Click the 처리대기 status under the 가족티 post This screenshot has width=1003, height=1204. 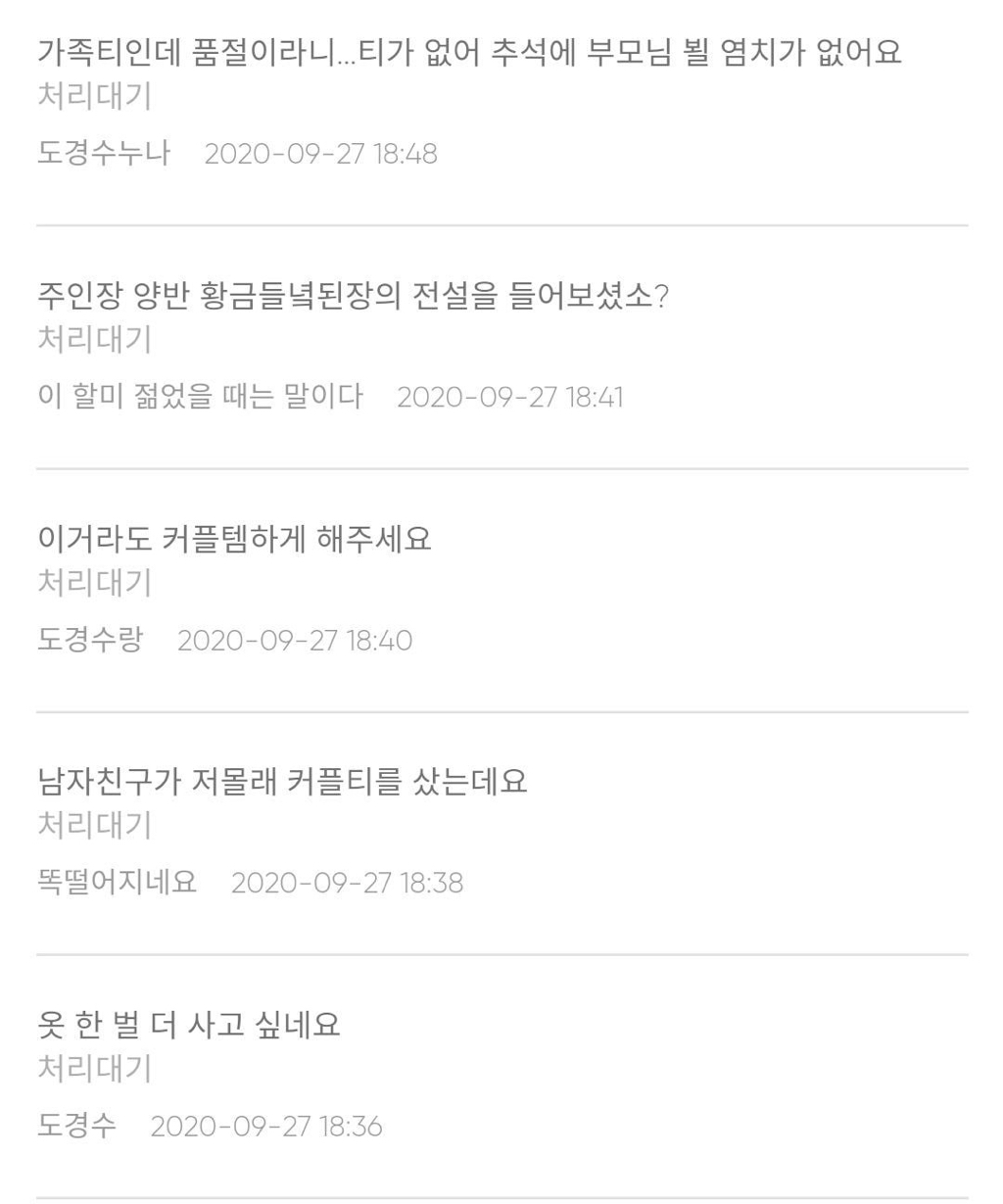coord(94,97)
